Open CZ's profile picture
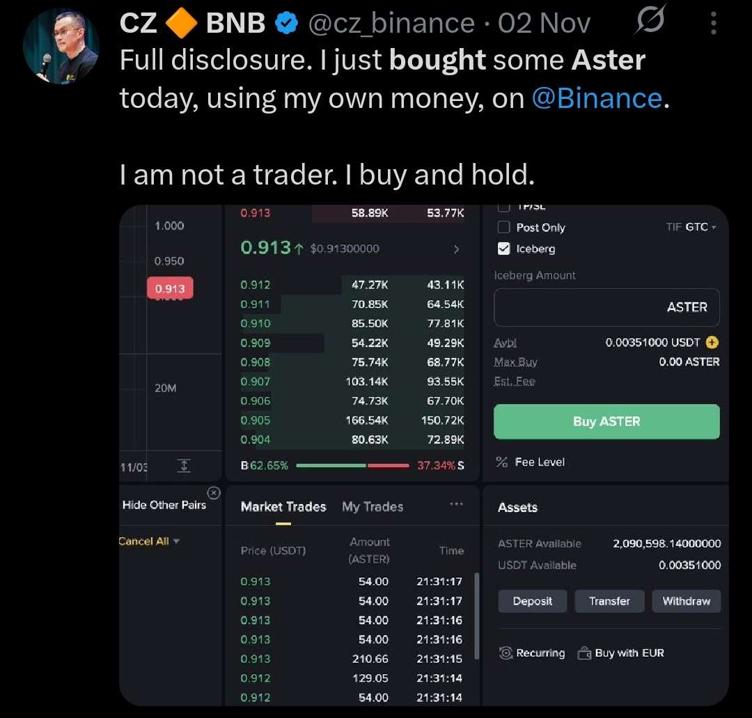The width and height of the screenshot is (752, 718). point(61,46)
